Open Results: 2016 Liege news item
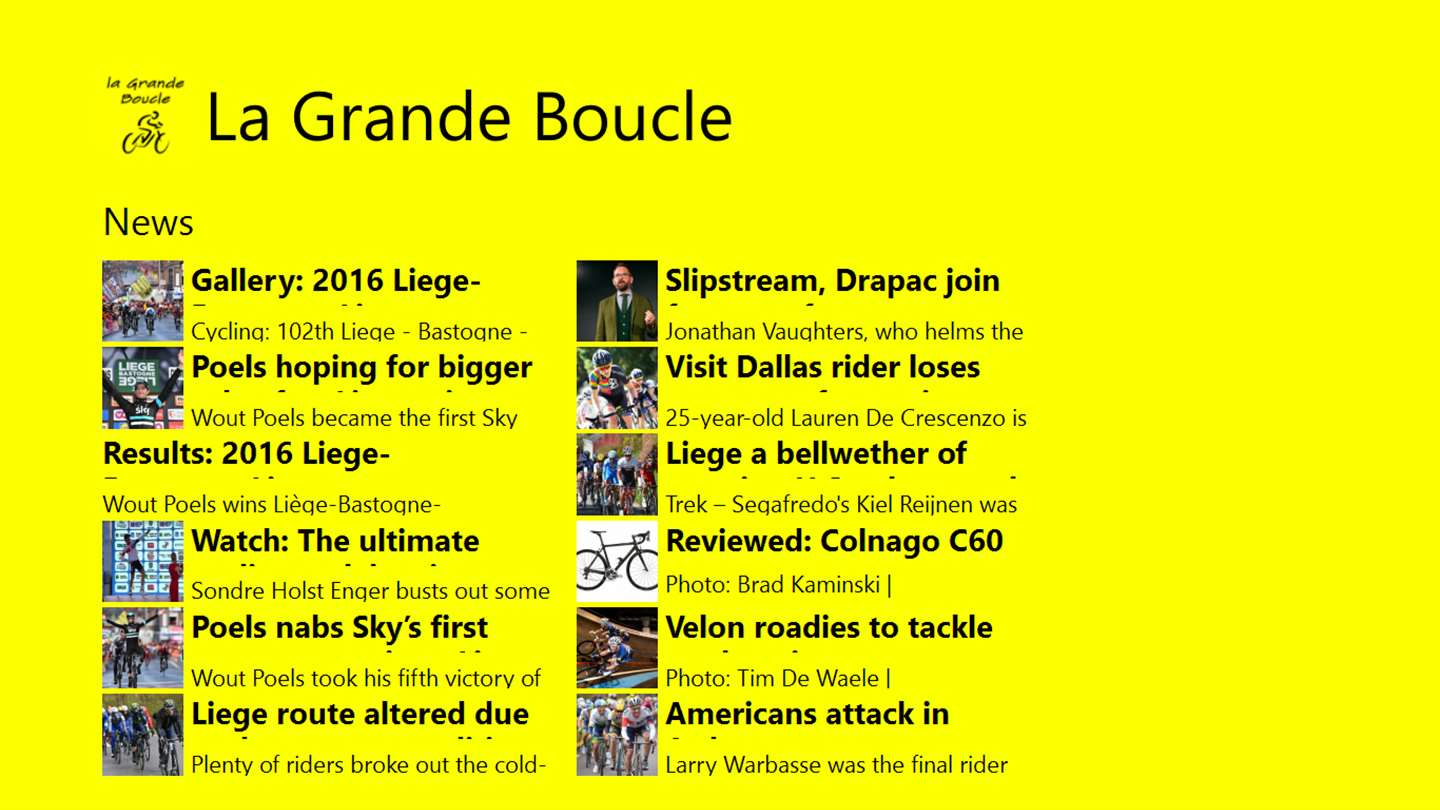 coord(247,455)
